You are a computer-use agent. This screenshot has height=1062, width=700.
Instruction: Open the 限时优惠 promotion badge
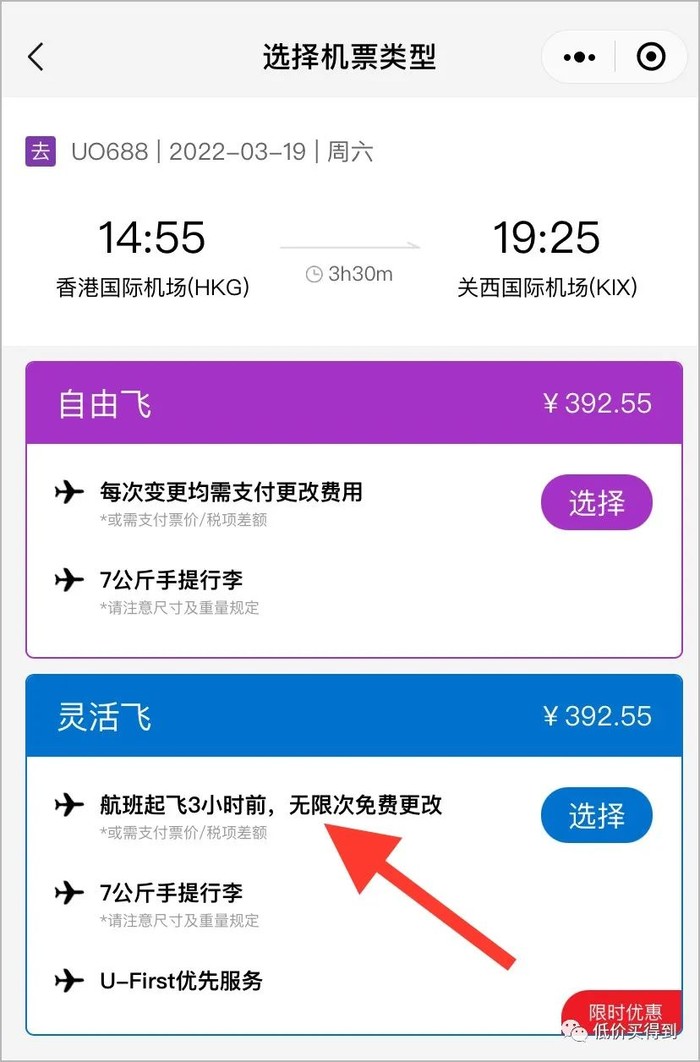(625, 1010)
